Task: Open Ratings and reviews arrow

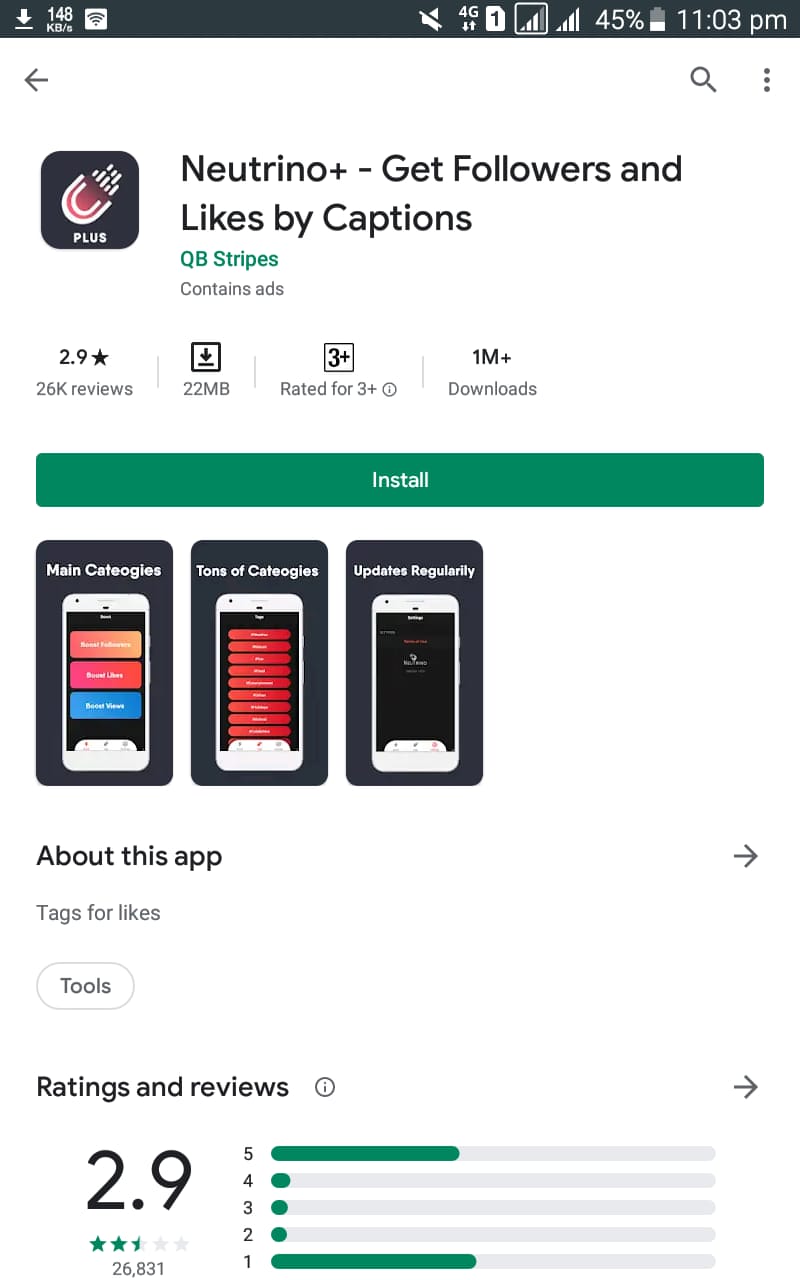Action: [745, 1087]
